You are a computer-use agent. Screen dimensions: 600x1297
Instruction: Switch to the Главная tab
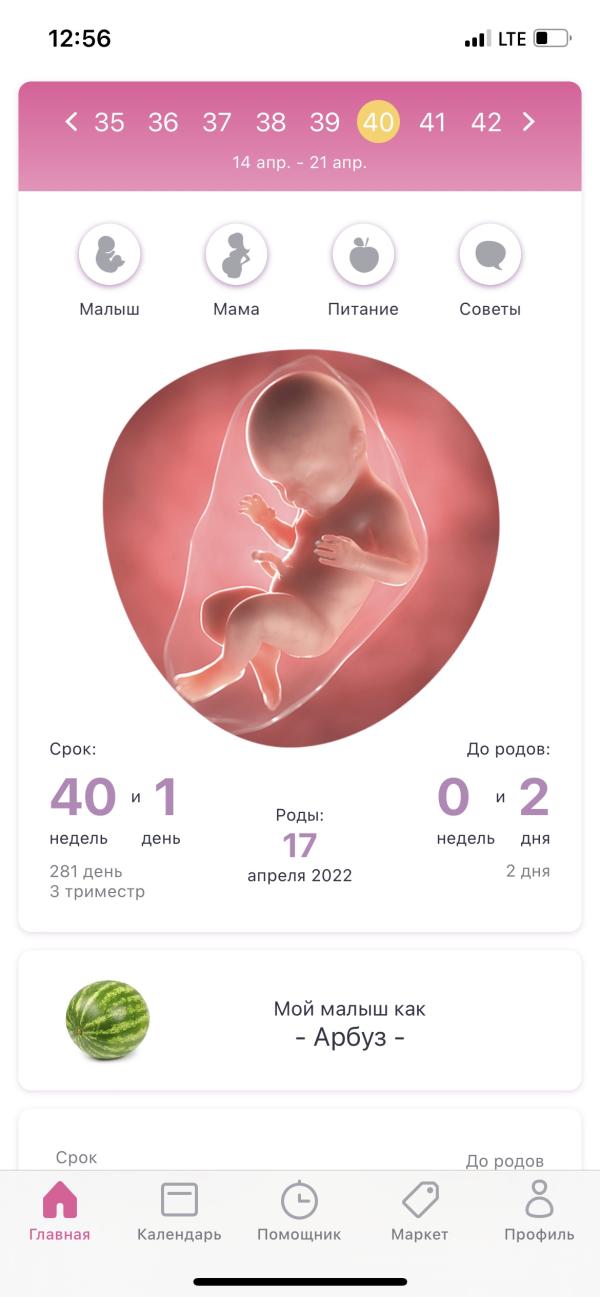pyautogui.click(x=60, y=1211)
